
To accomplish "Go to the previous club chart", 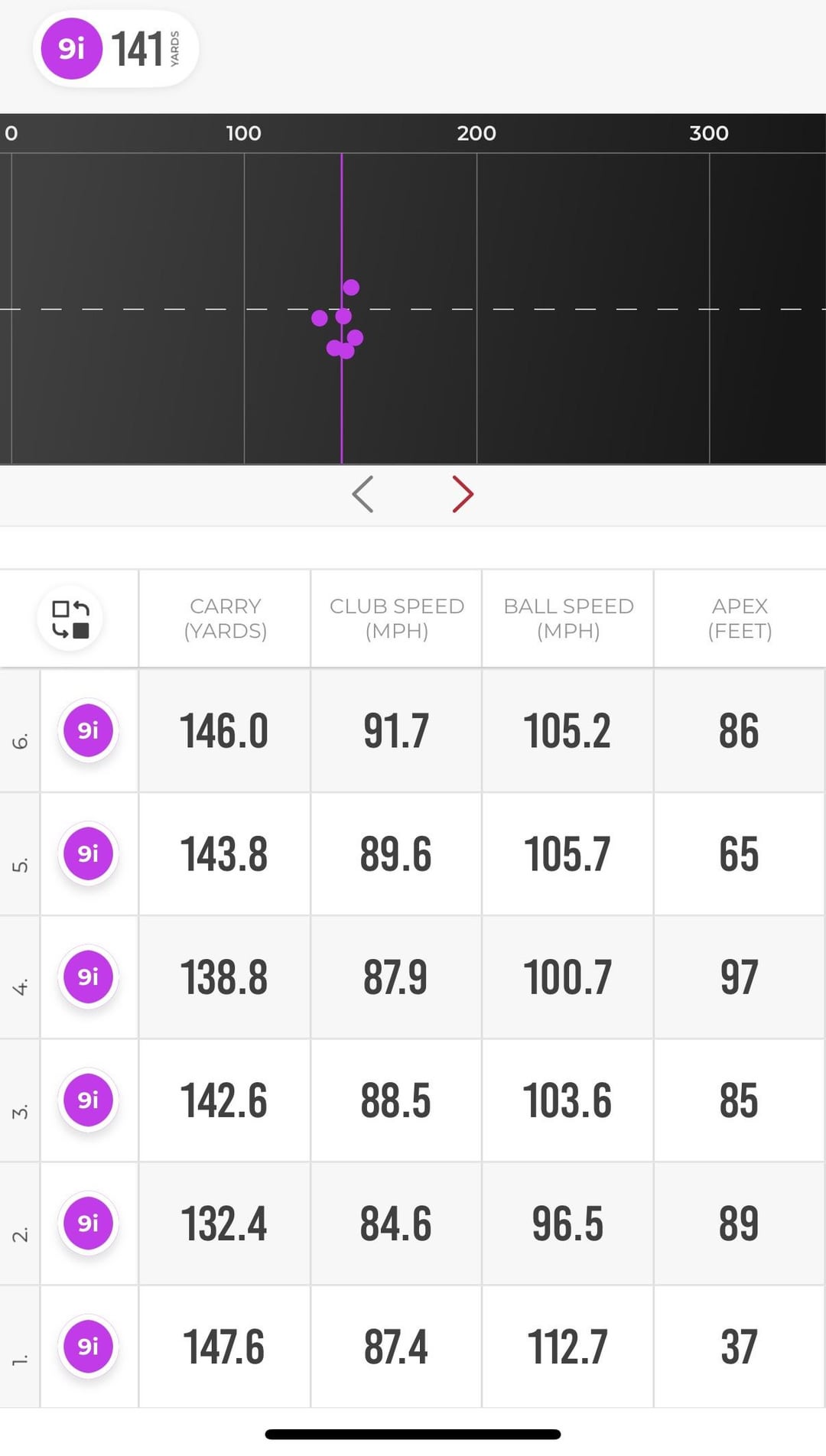I will pos(363,494).
